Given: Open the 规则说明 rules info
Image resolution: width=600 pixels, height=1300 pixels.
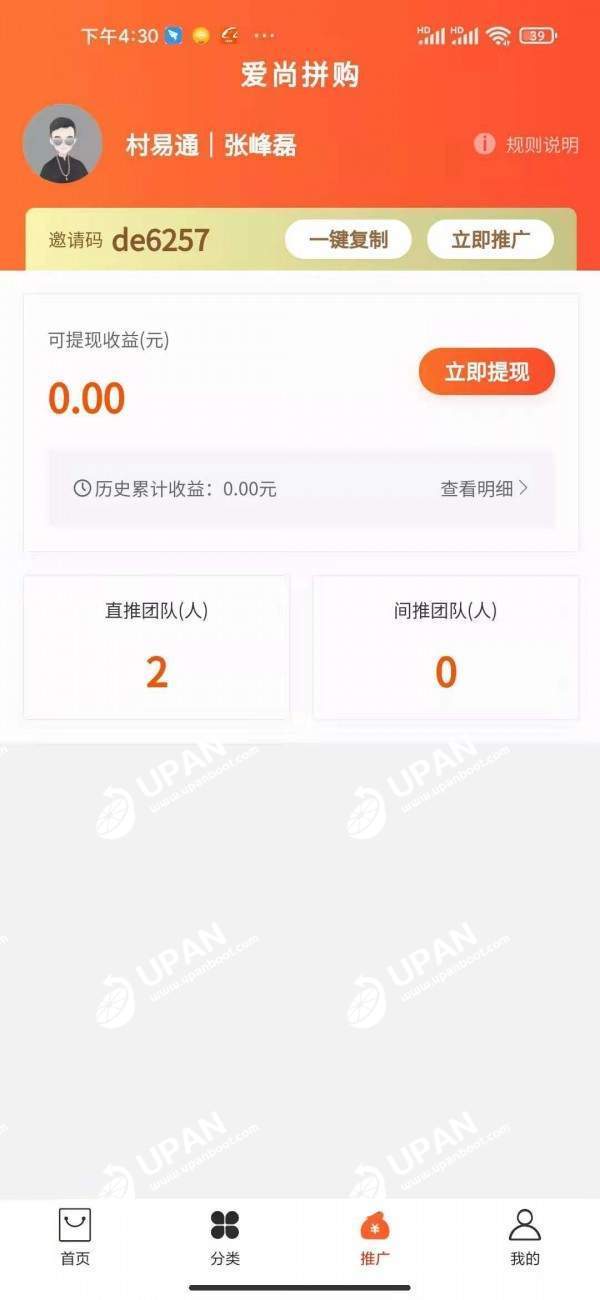Looking at the screenshot, I should [526, 145].
